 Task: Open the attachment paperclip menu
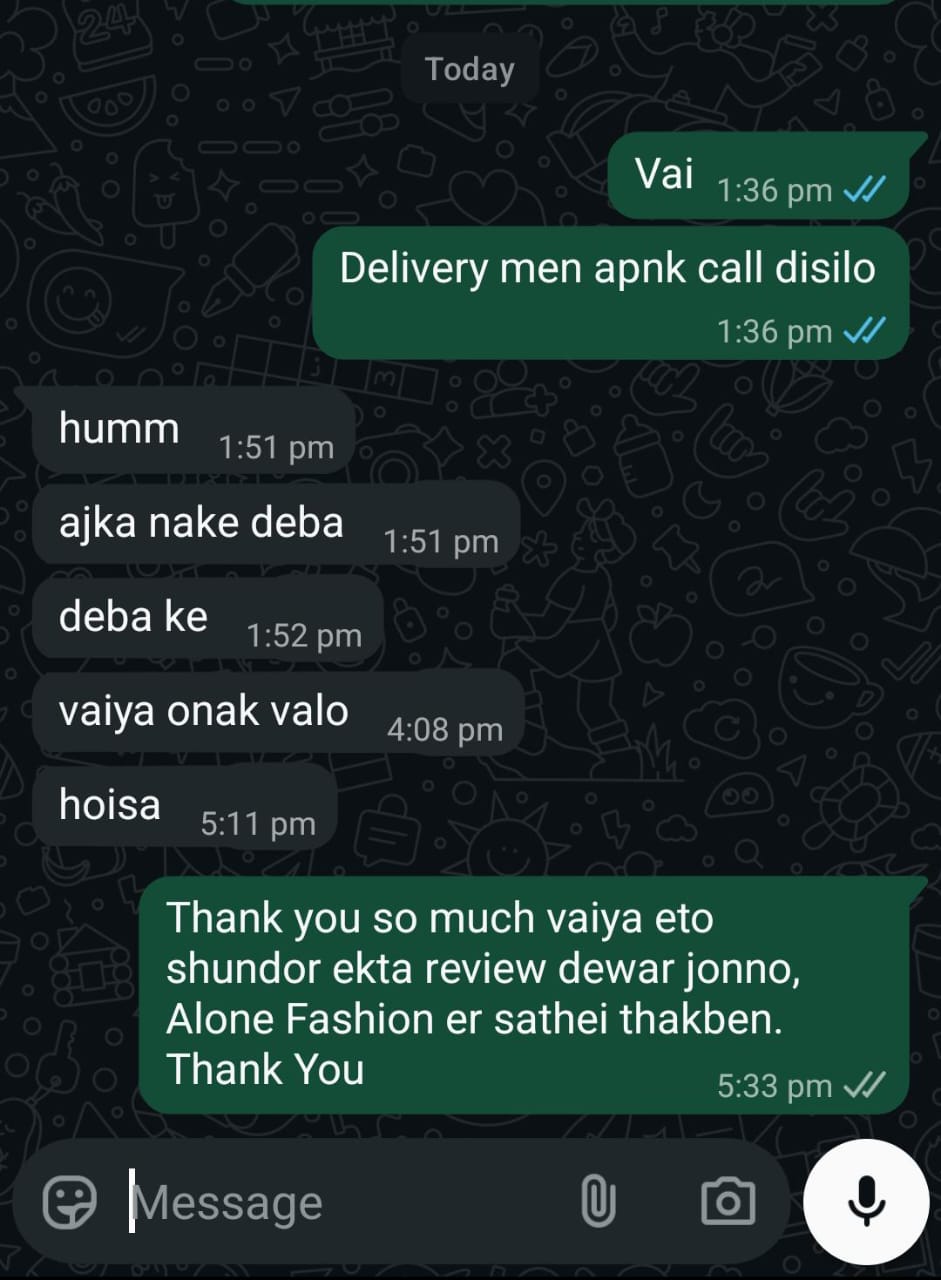[x=597, y=1201]
